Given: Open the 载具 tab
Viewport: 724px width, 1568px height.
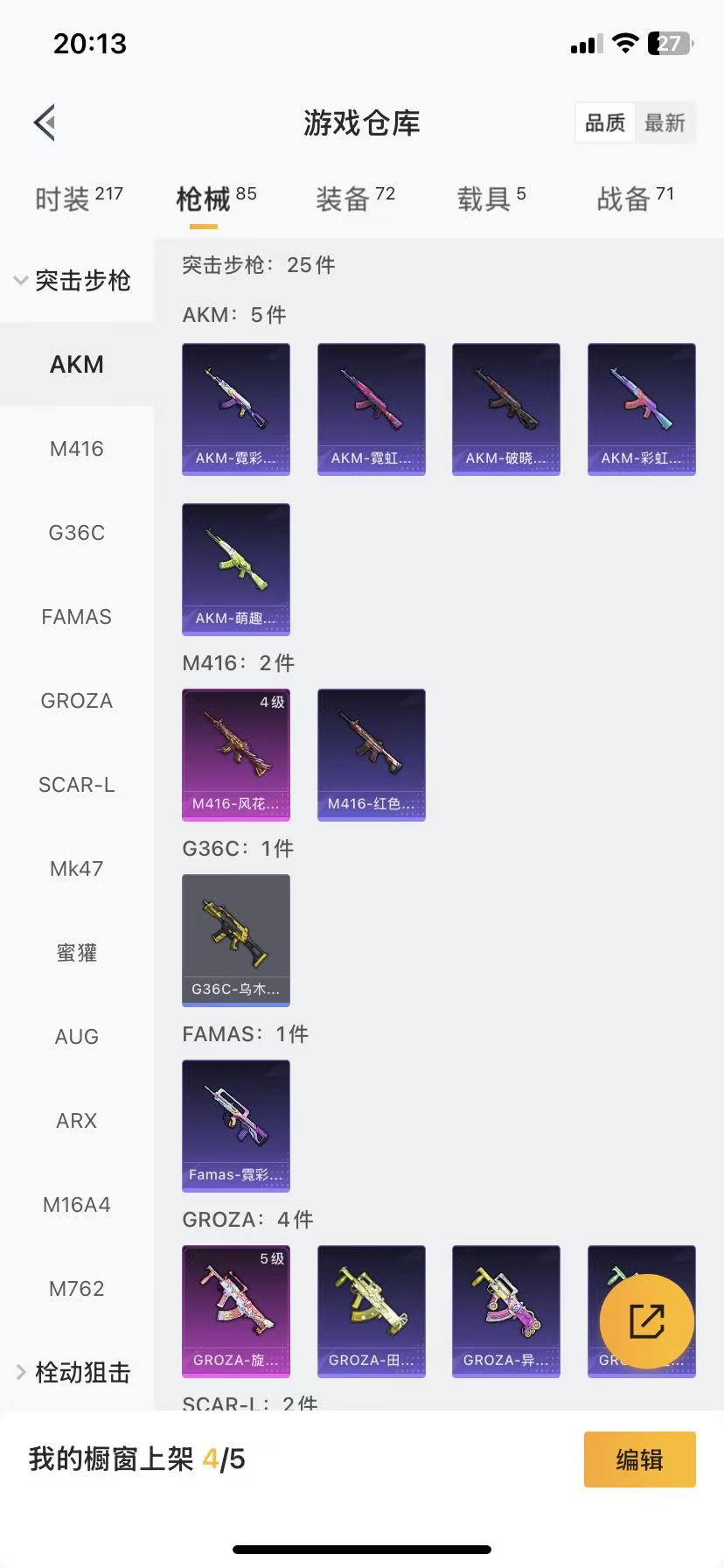Looking at the screenshot, I should click(x=491, y=199).
